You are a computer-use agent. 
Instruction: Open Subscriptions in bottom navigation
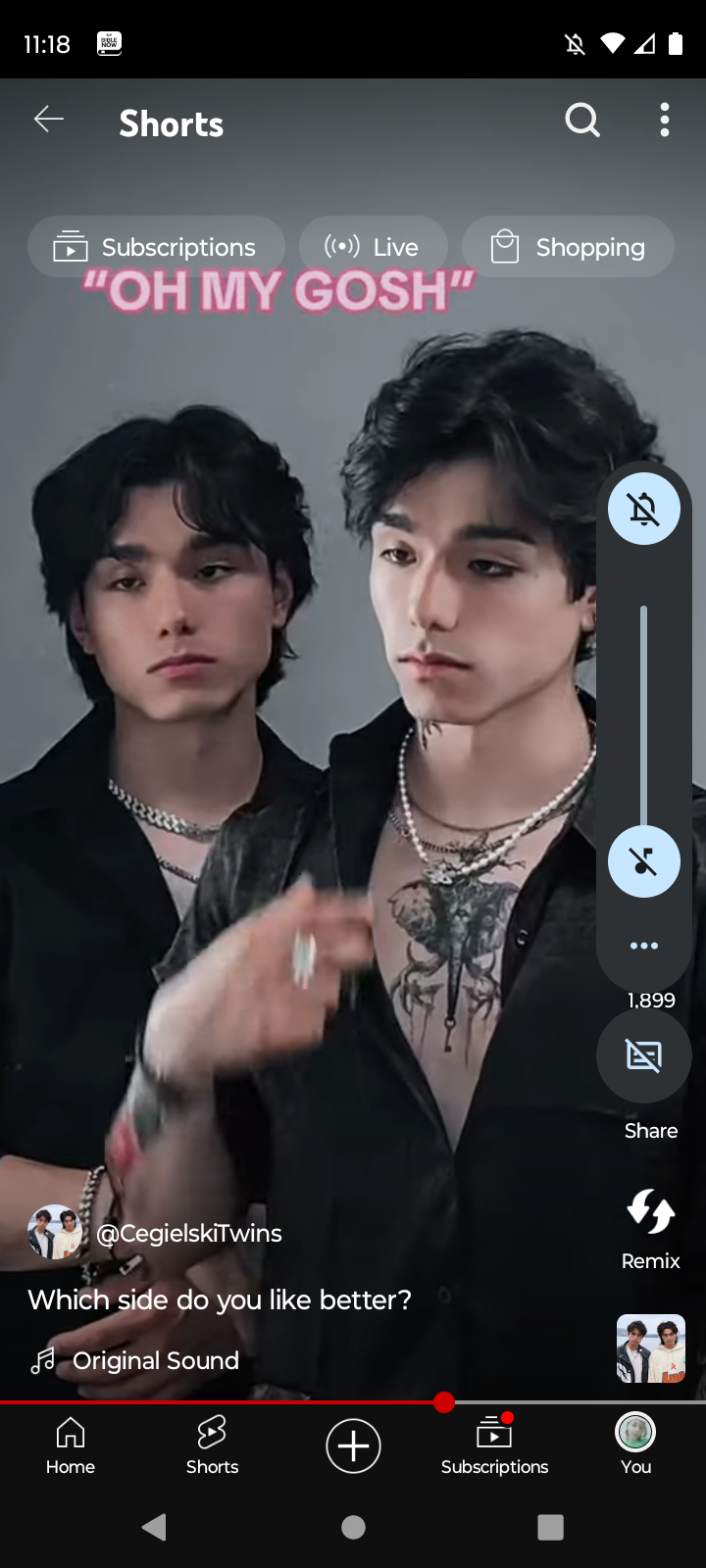494,1445
